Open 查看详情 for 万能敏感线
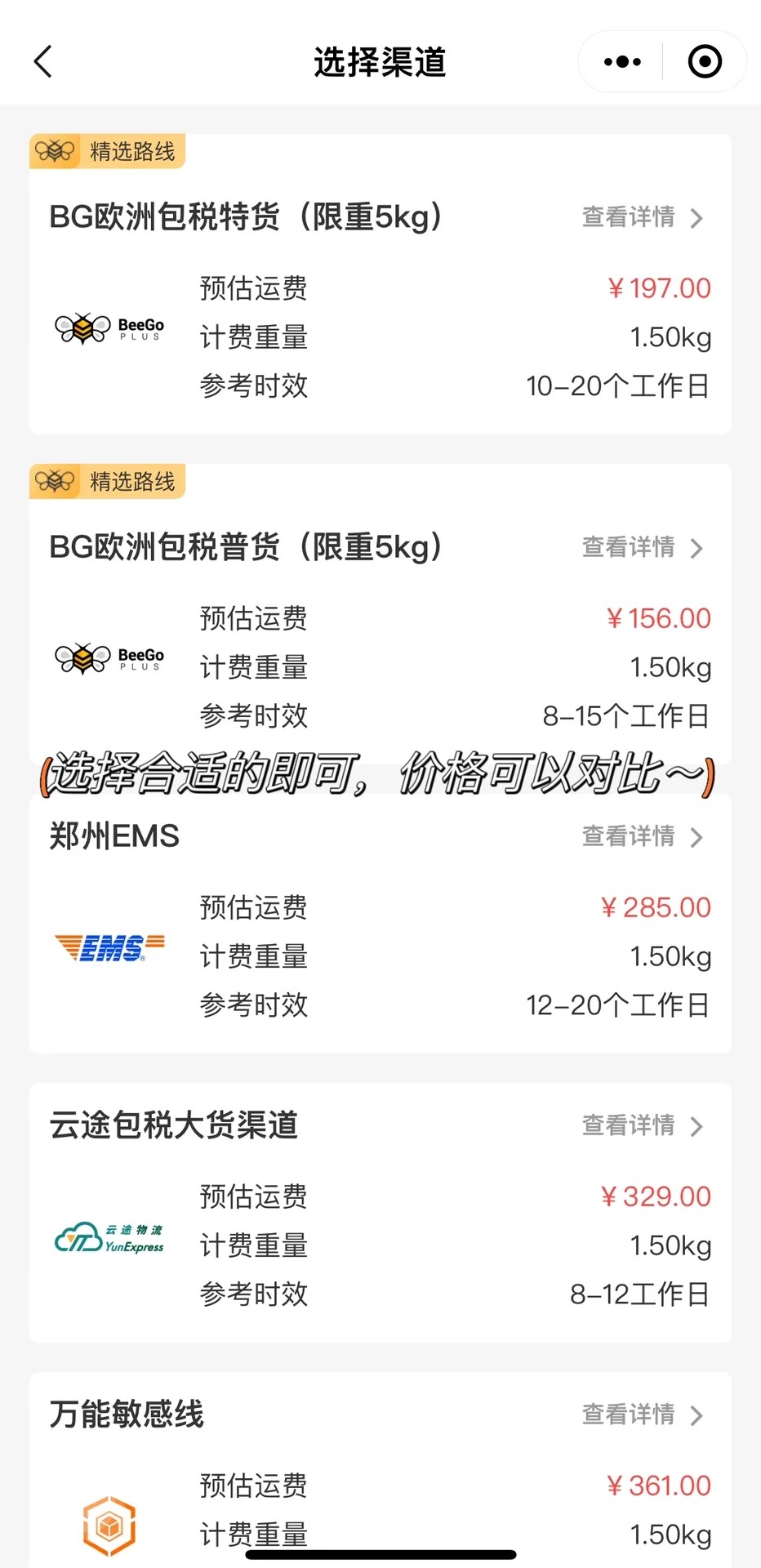The image size is (761, 1568). point(642,1415)
